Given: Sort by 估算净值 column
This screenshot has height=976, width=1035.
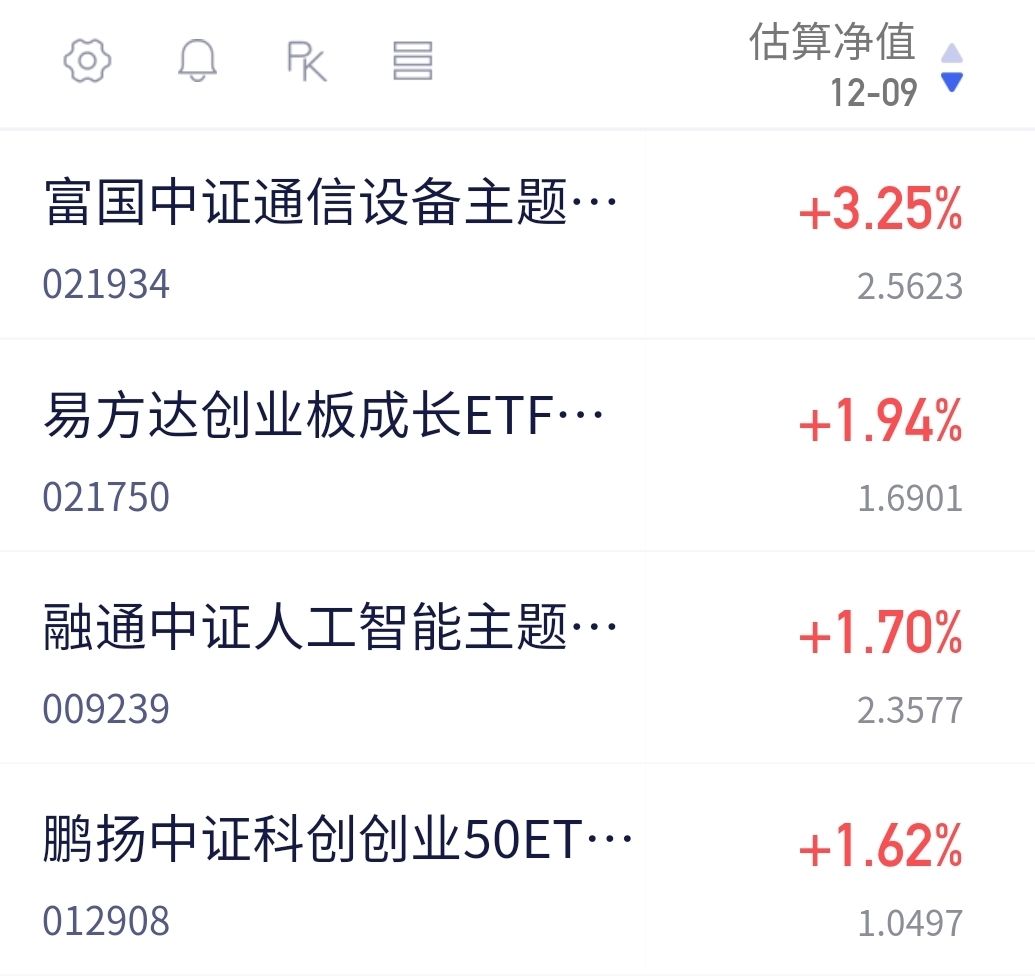Looking at the screenshot, I should coord(855,65).
